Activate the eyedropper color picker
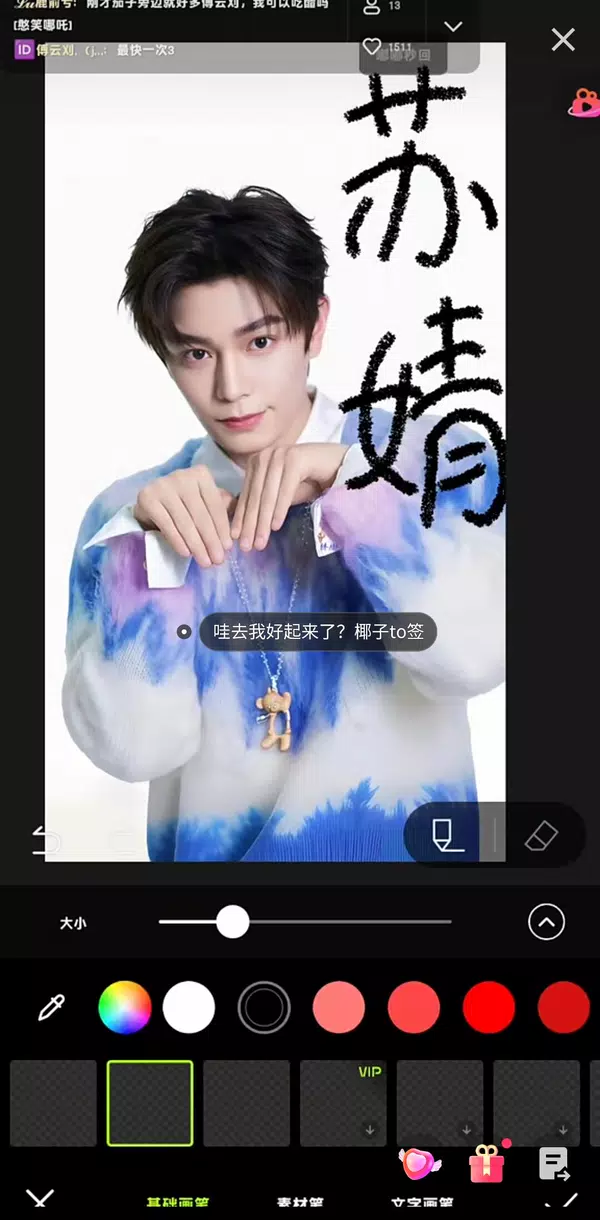Image resolution: width=600 pixels, height=1220 pixels. coord(51,1007)
